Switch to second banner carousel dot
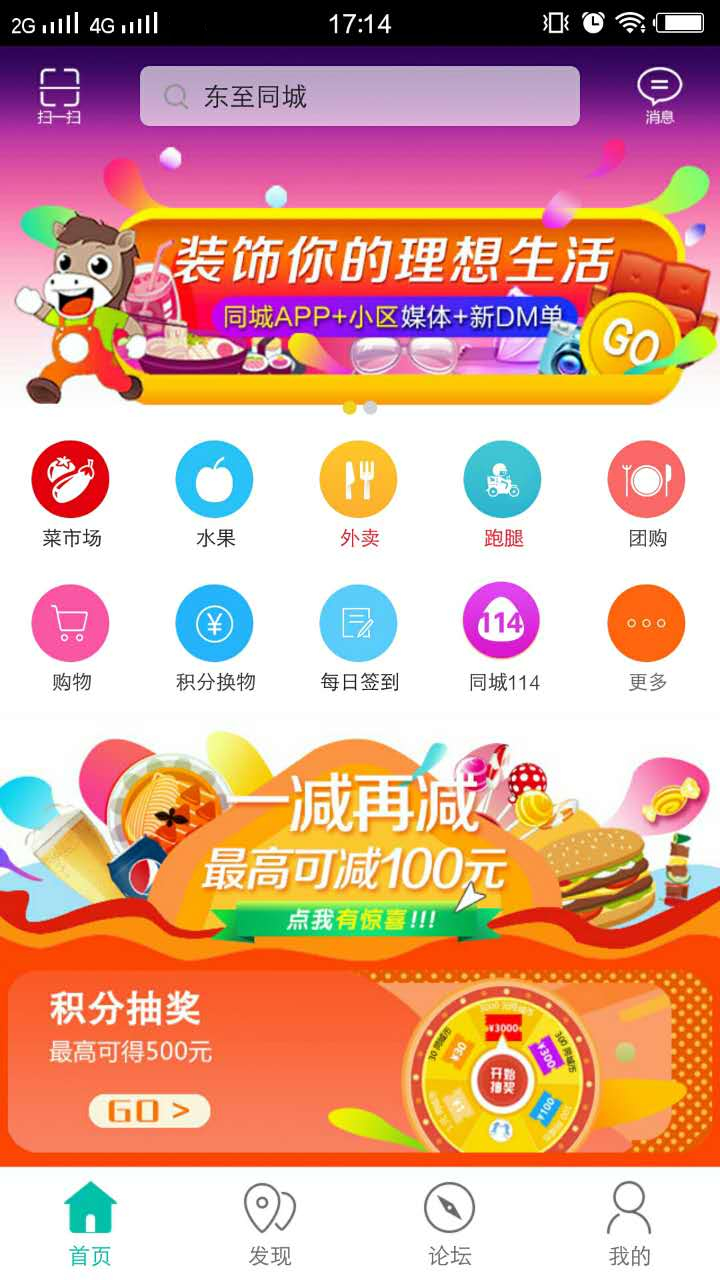The height and width of the screenshot is (1280, 720). 368,407
